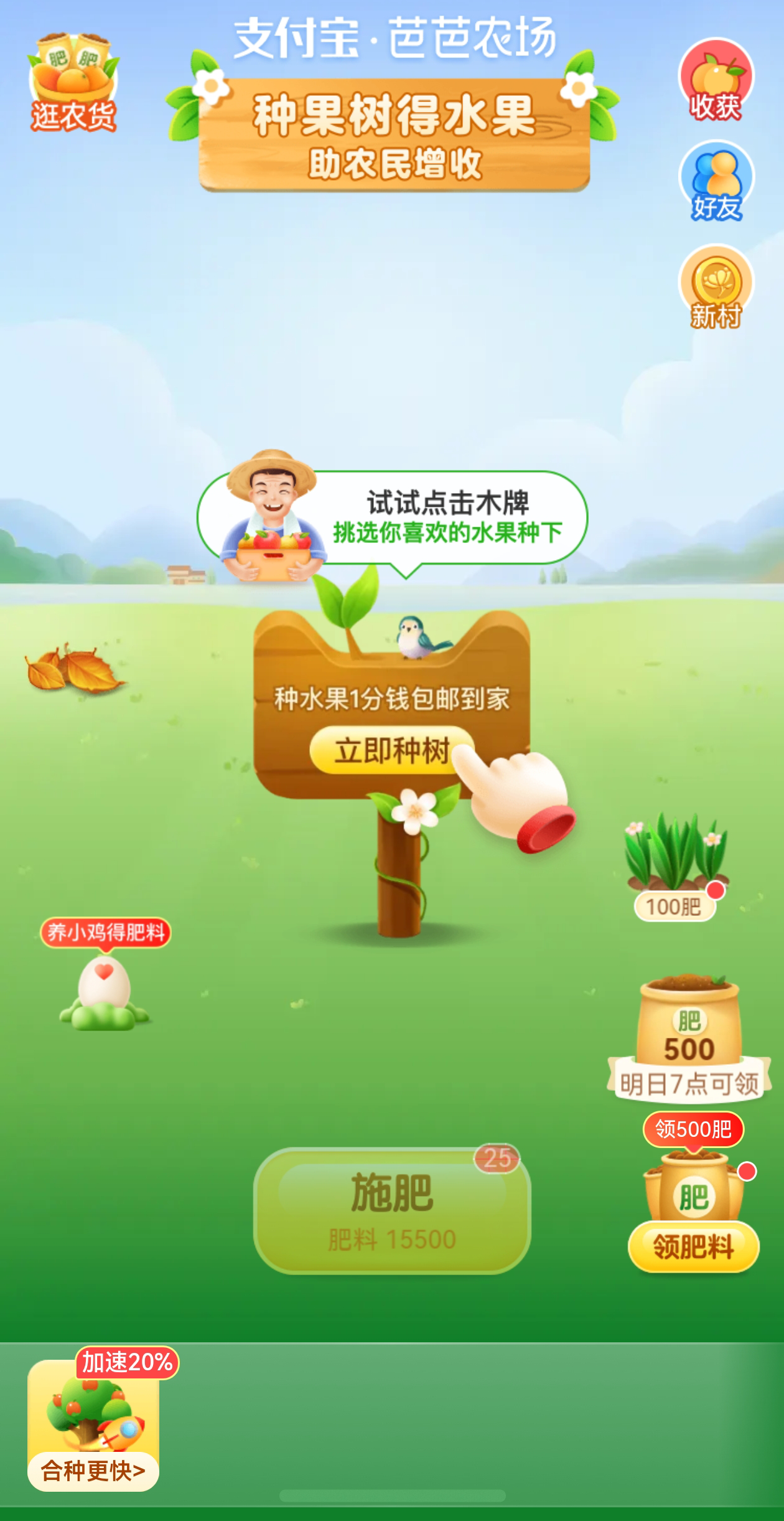Open the 合种更快 co-planting card
This screenshot has height=1521, width=784.
(x=93, y=1426)
